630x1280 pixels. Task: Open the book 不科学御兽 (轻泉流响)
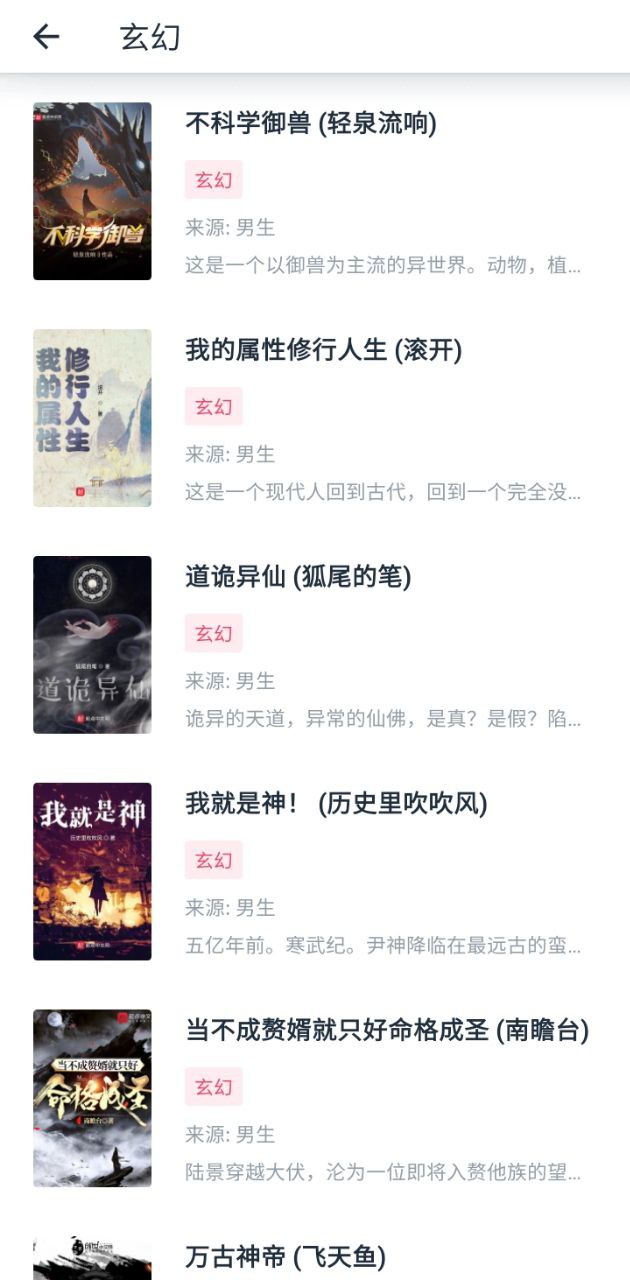point(315,191)
